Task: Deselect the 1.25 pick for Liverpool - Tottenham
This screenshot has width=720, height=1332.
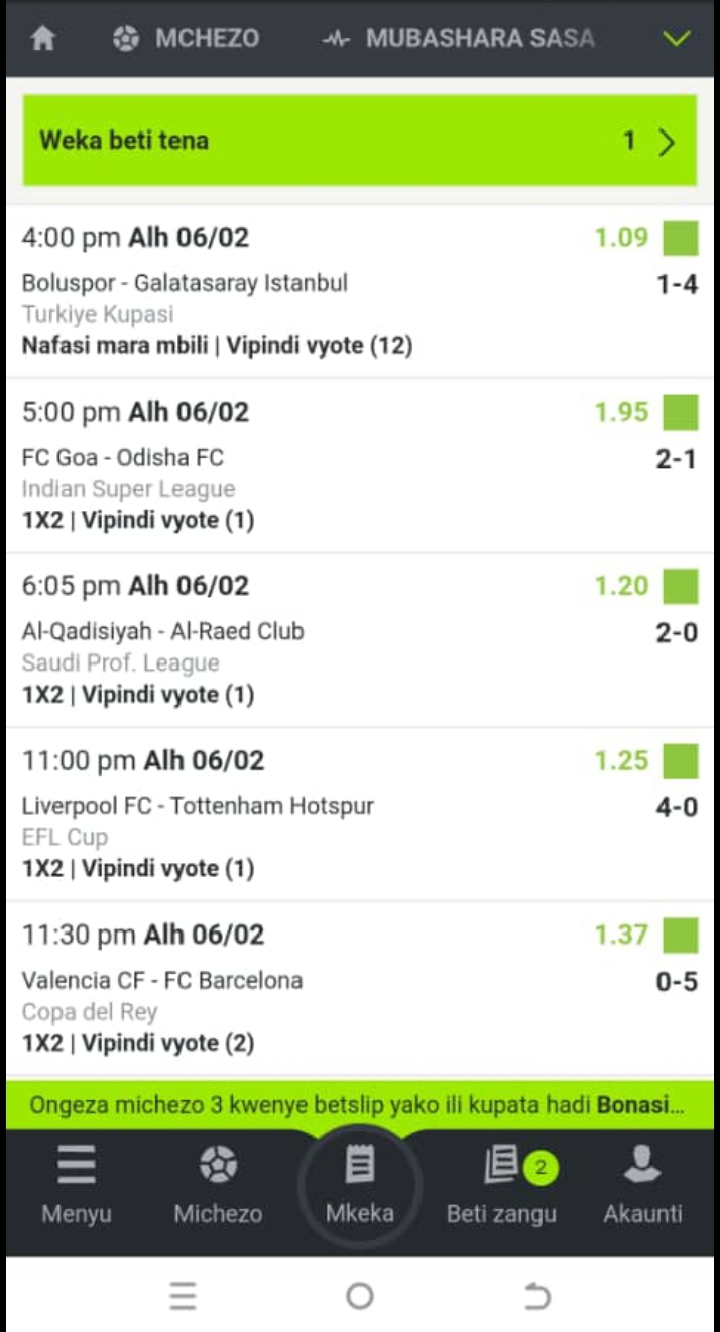Action: 679,760
